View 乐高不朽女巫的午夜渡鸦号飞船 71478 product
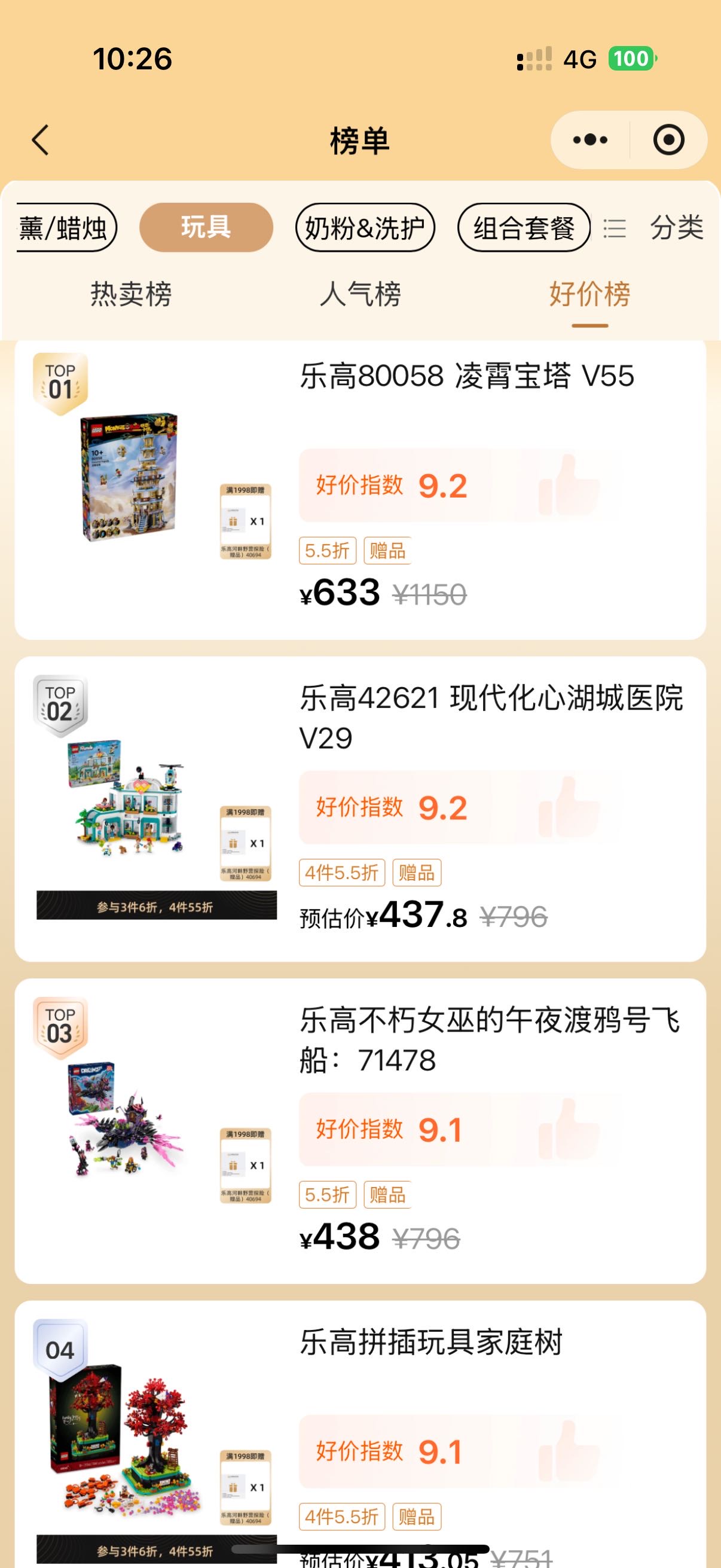Viewport: 721px width, 1568px height. [360, 1131]
